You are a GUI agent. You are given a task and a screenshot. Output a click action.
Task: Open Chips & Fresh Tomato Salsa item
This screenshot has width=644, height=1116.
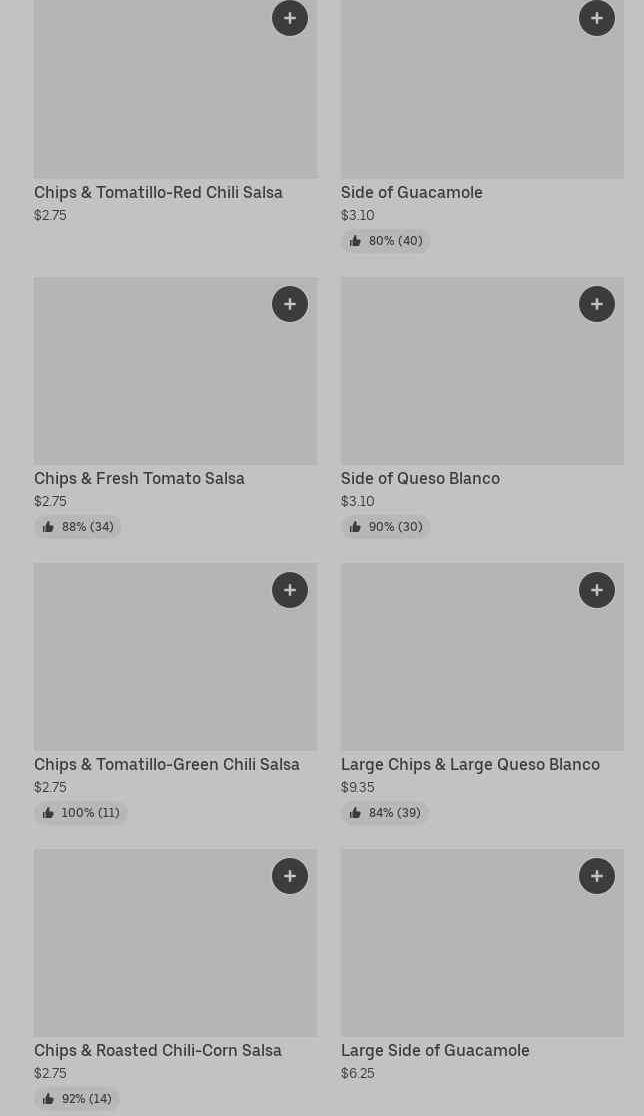click(139, 478)
